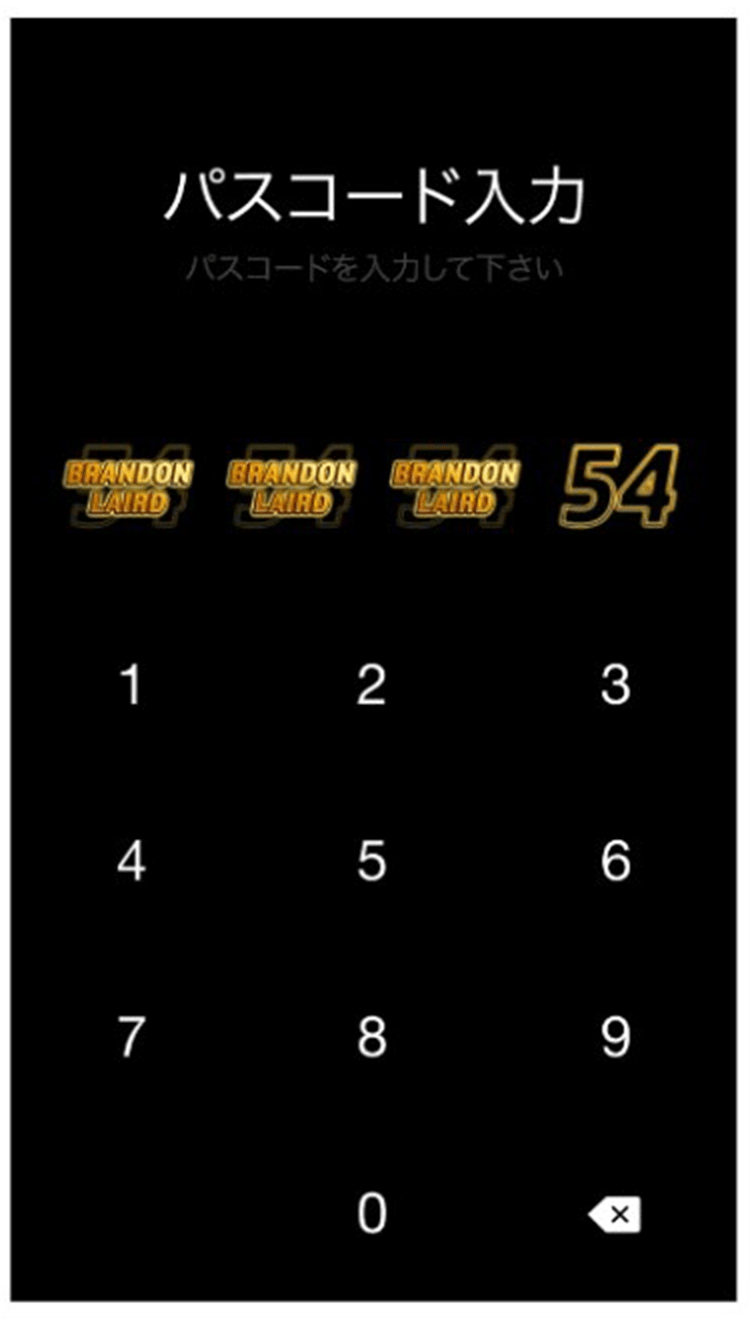Delete the last entered passcode digit
750x1322 pixels.
[615, 1215]
